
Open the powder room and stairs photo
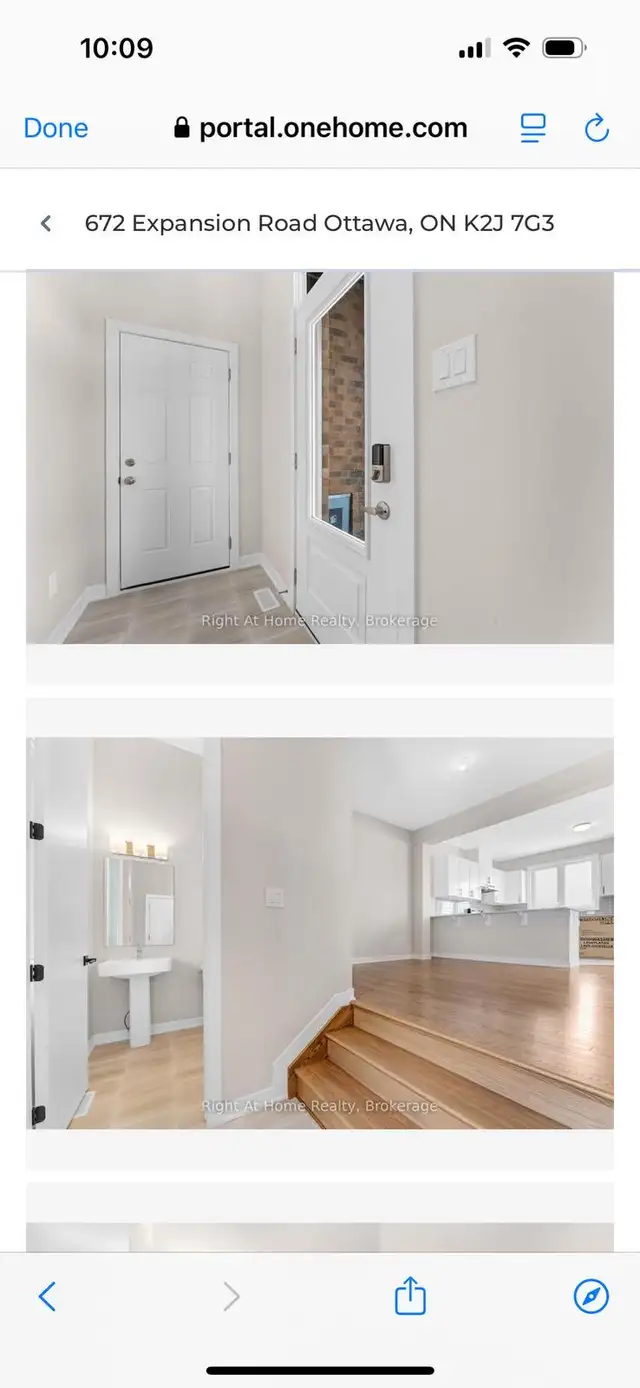click(x=320, y=933)
